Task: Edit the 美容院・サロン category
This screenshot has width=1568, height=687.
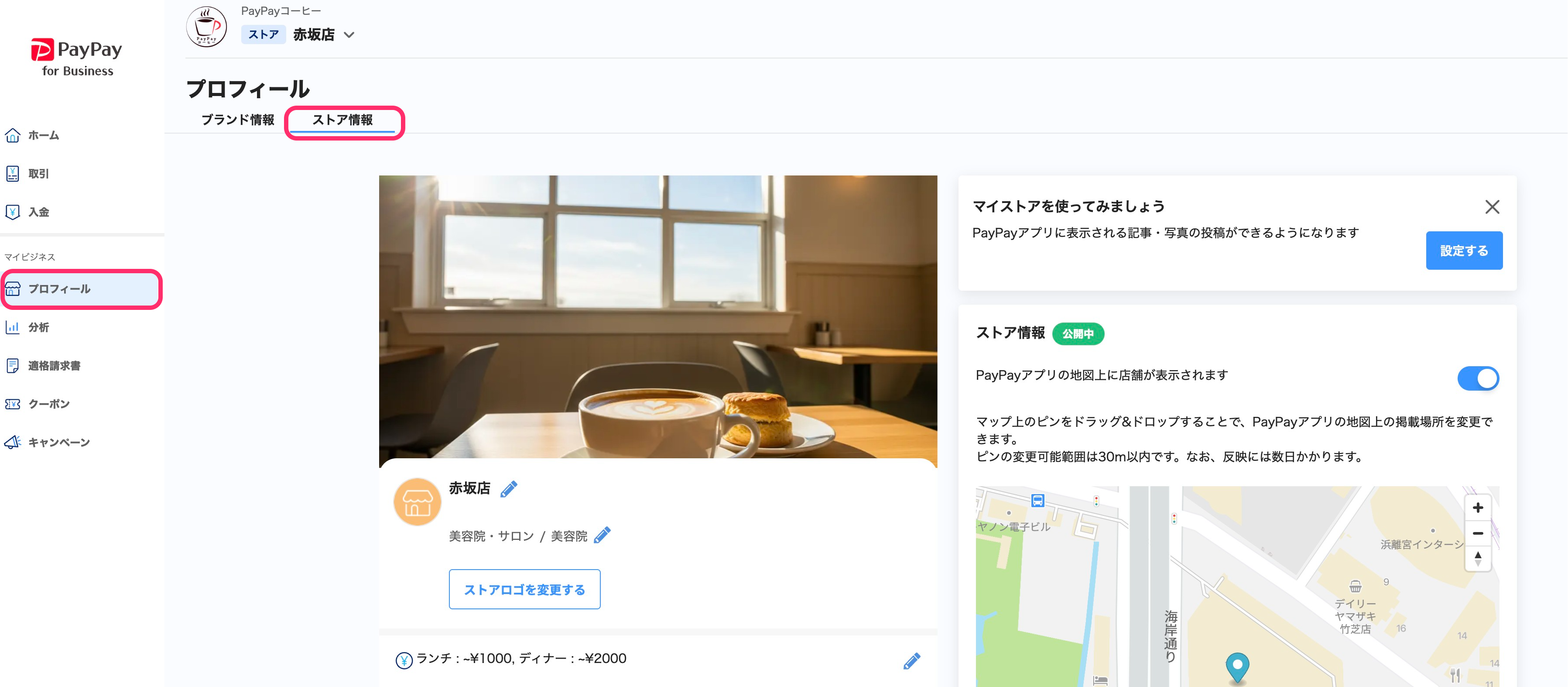Action: 602,536
